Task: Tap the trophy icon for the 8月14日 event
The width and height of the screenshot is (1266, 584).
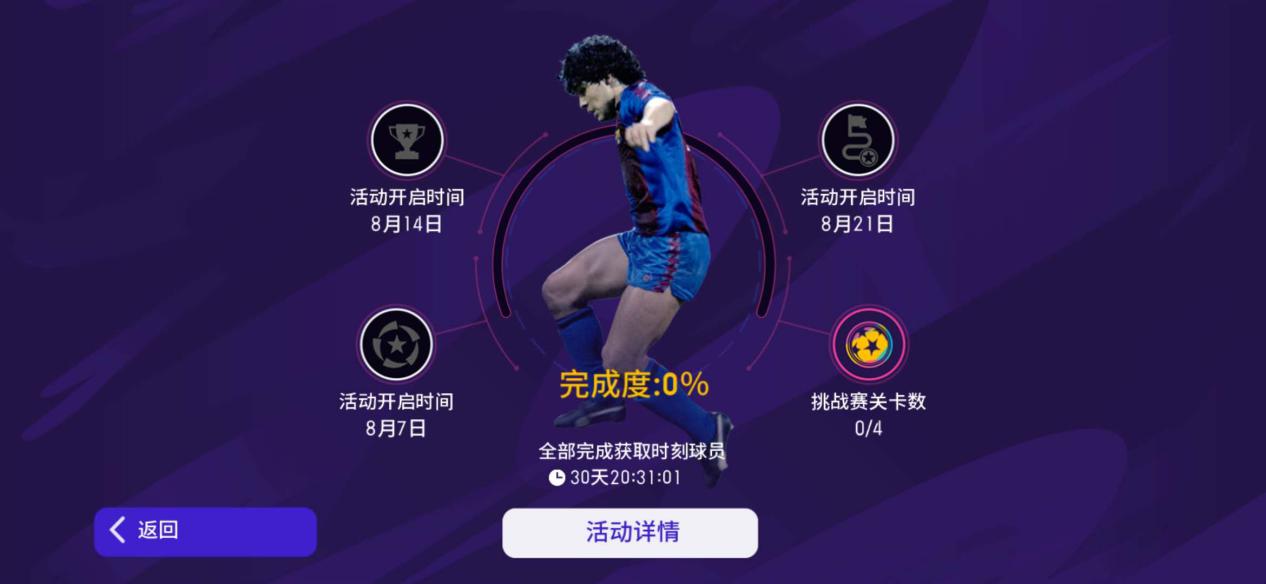Action: tap(407, 140)
